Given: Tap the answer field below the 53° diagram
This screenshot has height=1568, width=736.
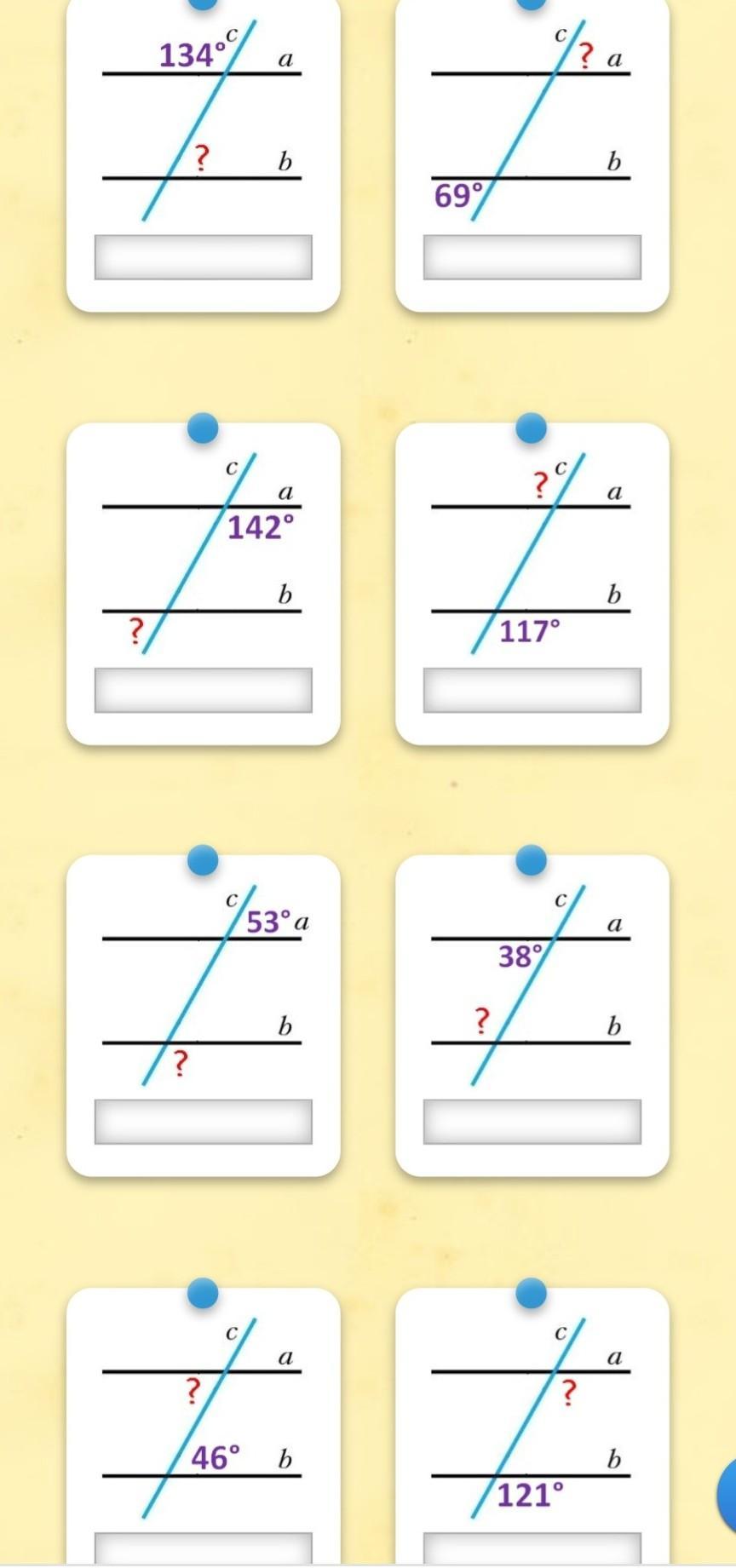Looking at the screenshot, I should 203,1122.
